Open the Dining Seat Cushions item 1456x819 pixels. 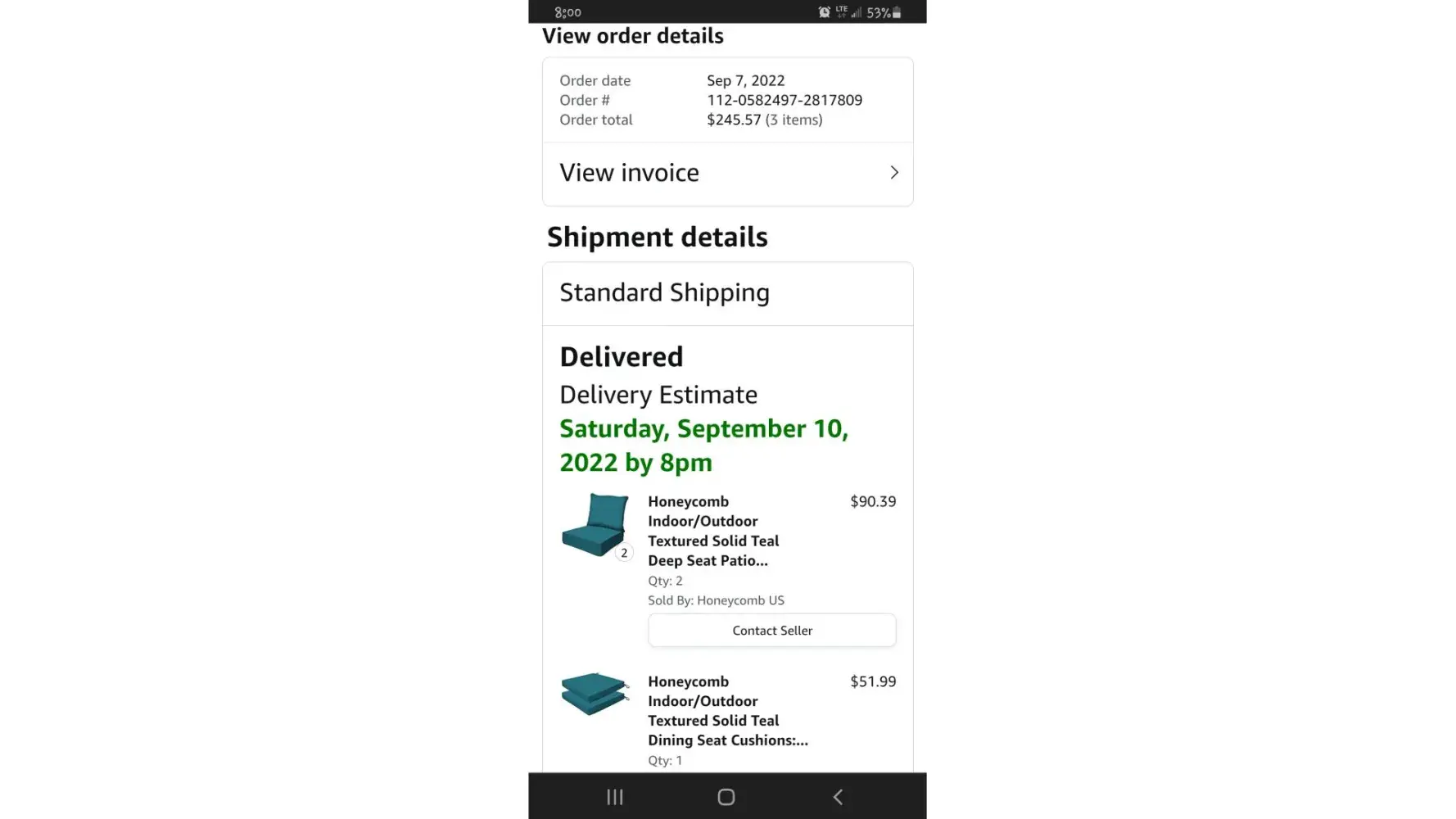tap(726, 711)
